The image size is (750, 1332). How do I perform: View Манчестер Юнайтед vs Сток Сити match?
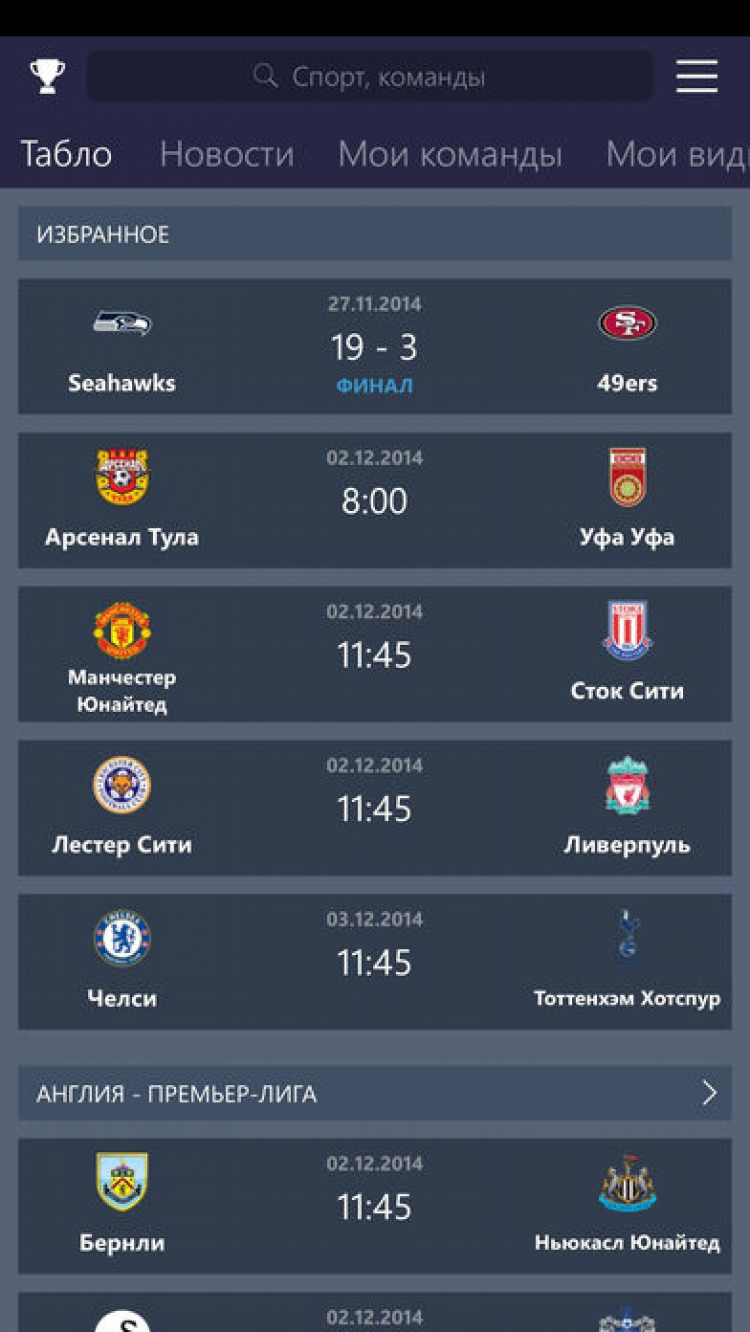pyautogui.click(x=374, y=654)
